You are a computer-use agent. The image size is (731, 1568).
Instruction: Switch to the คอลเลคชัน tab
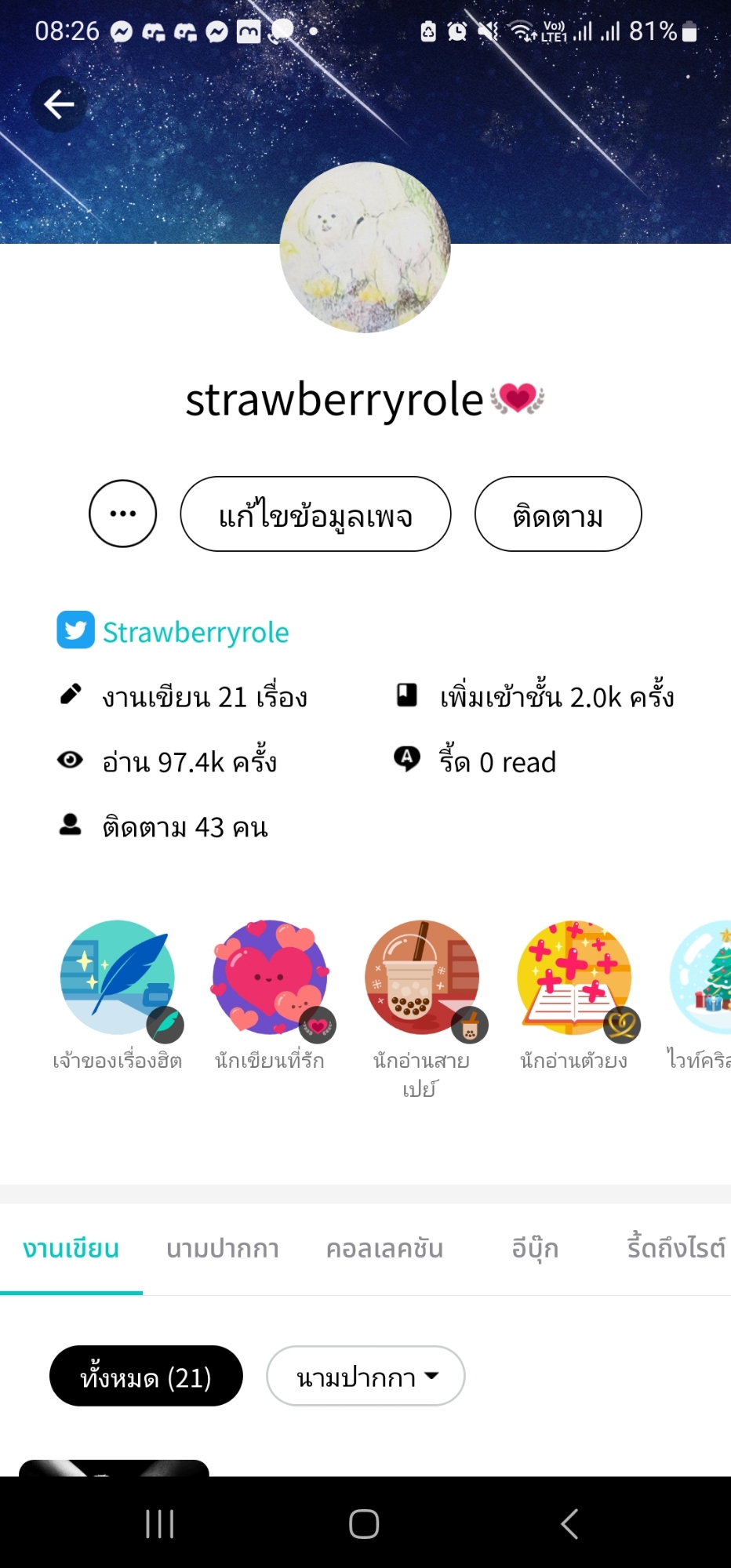click(384, 1248)
